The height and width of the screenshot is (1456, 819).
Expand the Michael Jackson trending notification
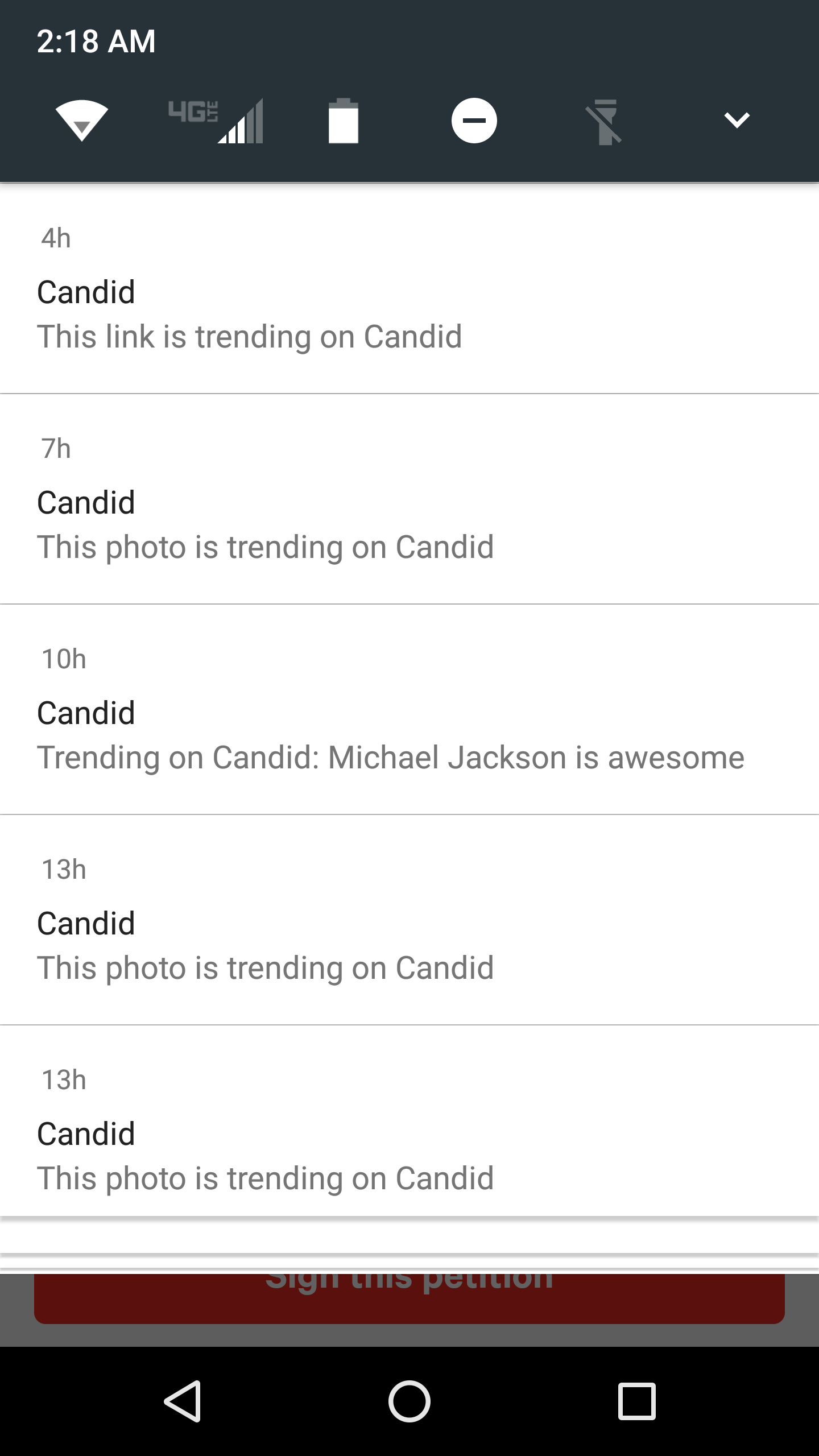point(409,717)
